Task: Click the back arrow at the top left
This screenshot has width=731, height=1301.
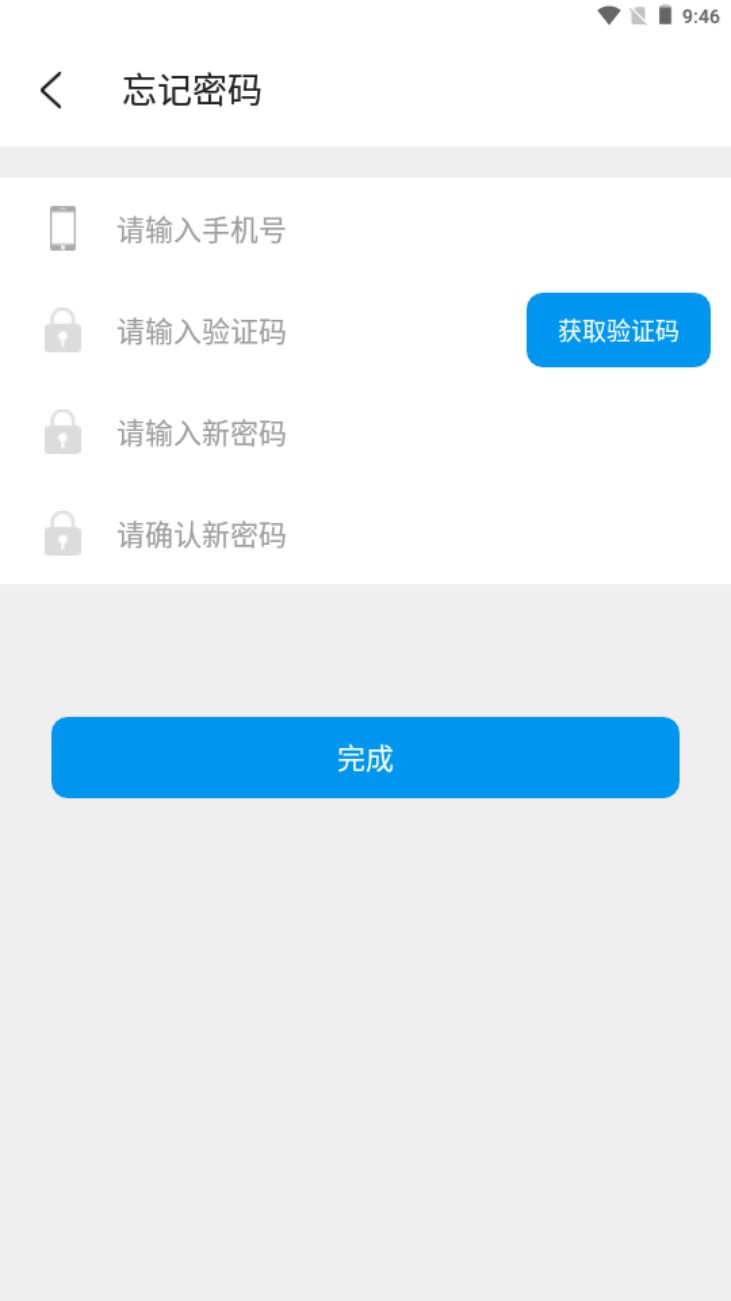Action: pos(48,91)
